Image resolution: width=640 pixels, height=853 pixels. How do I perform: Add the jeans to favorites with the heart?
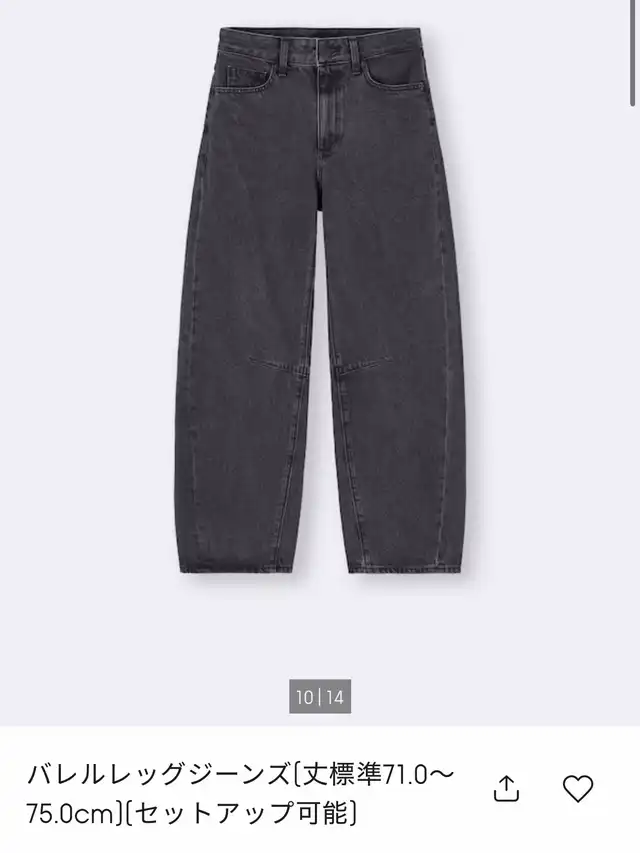coord(578,788)
